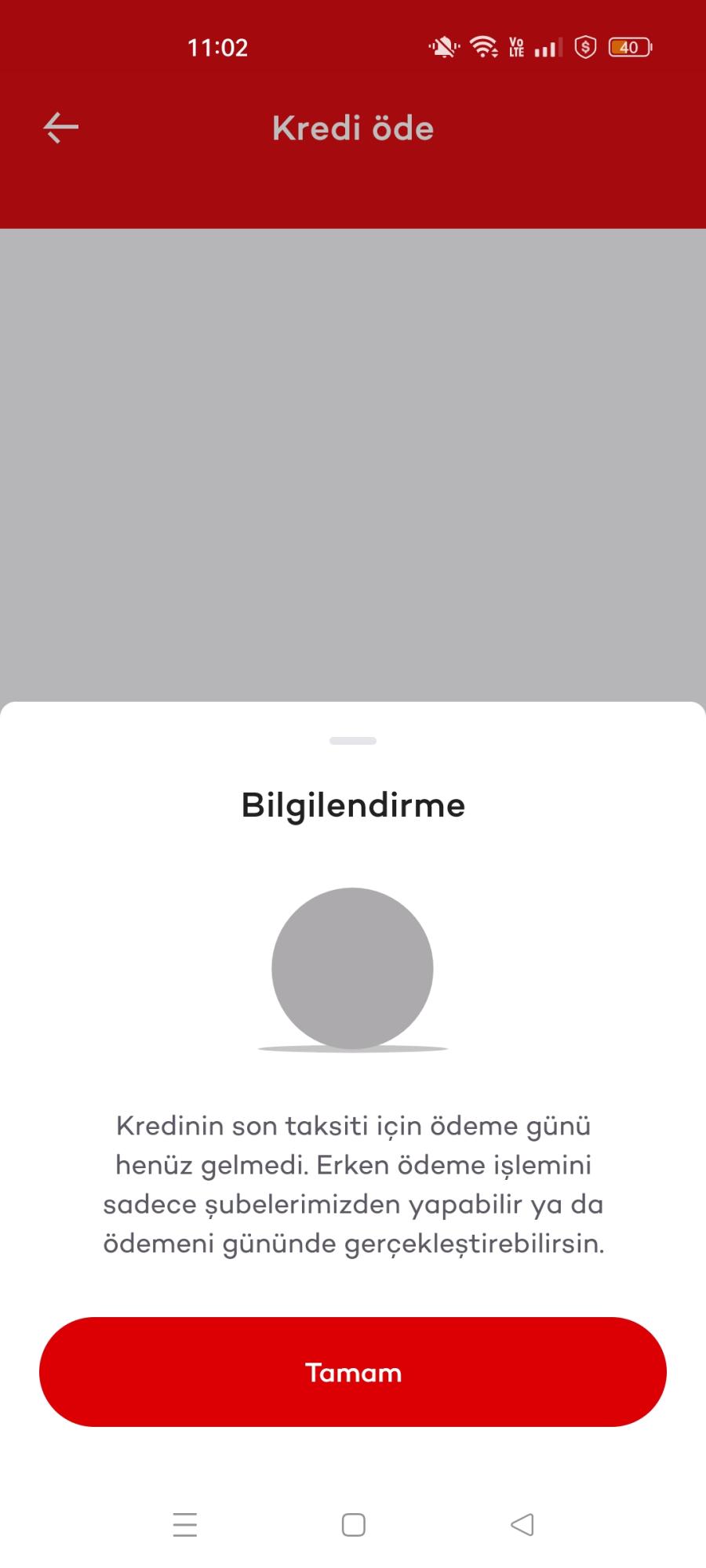
Task: Tap the bottom sheet drag handle
Action: tap(353, 741)
